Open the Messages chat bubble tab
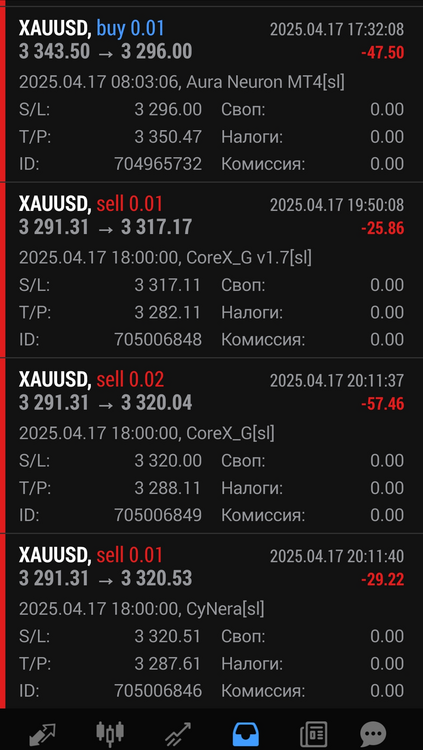 click(373, 734)
